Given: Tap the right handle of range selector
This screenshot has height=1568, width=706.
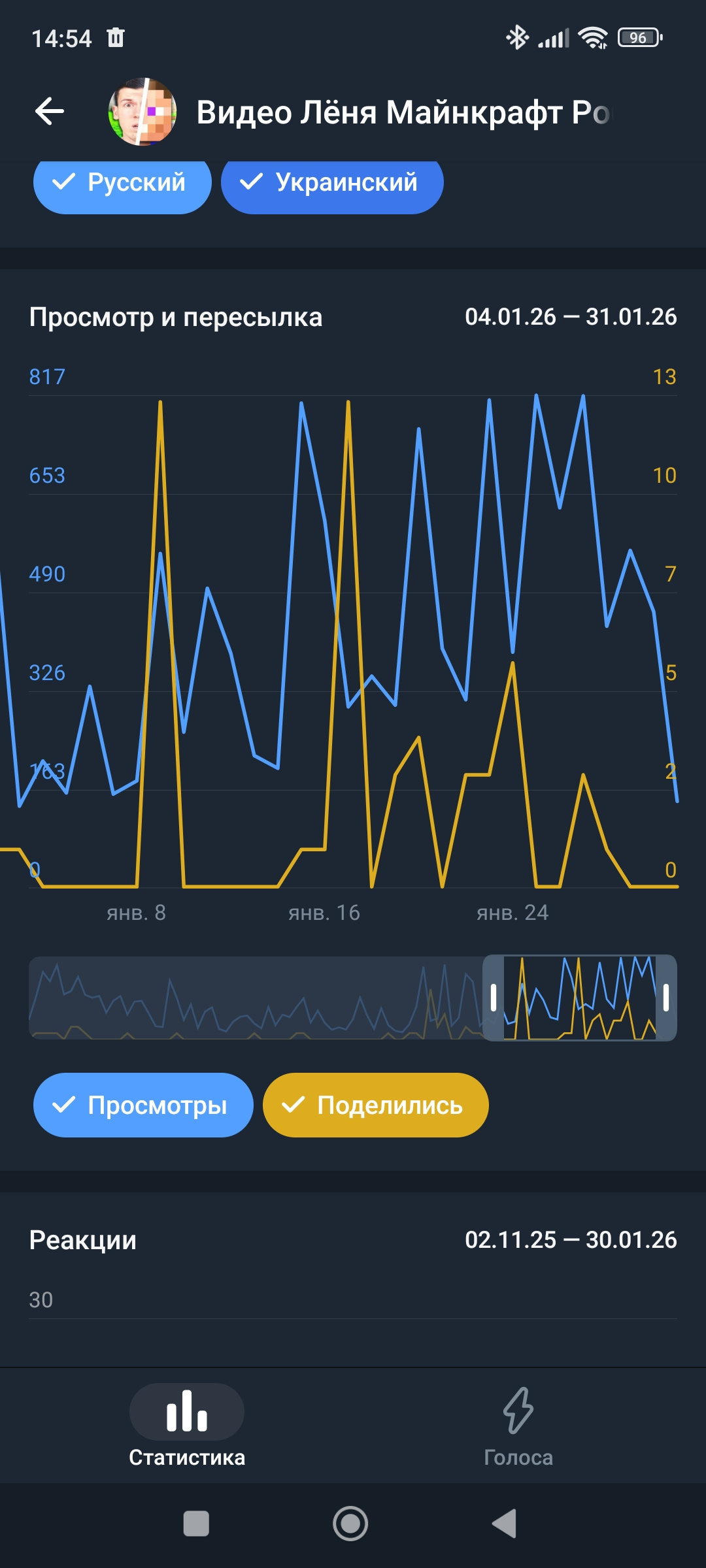Looking at the screenshot, I should click(666, 998).
